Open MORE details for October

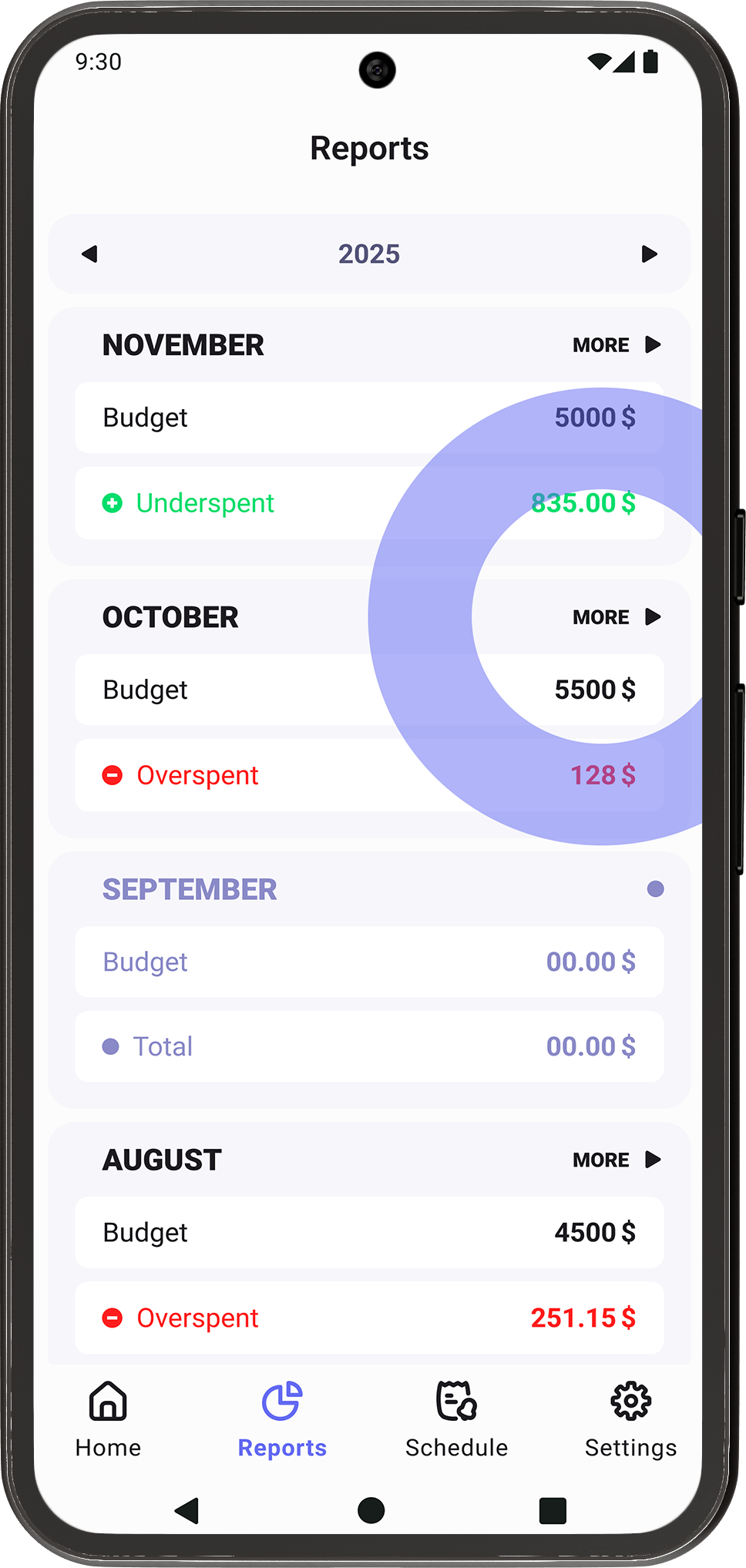click(617, 617)
